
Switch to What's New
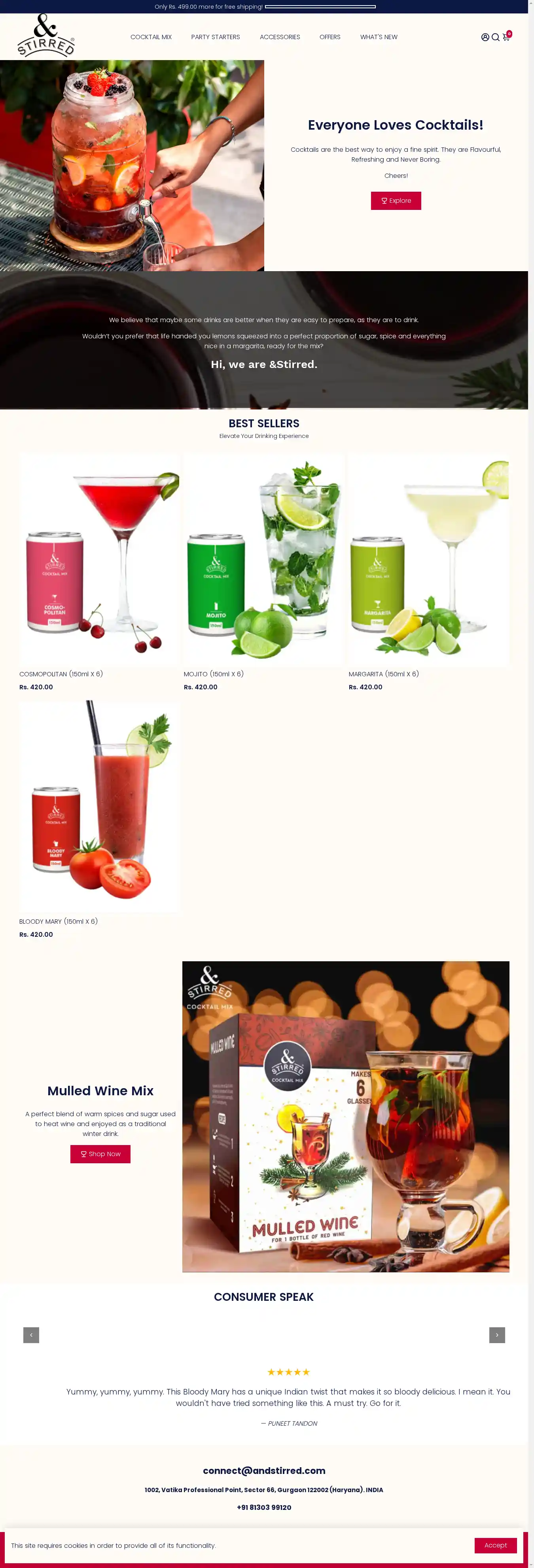pyautogui.click(x=378, y=37)
